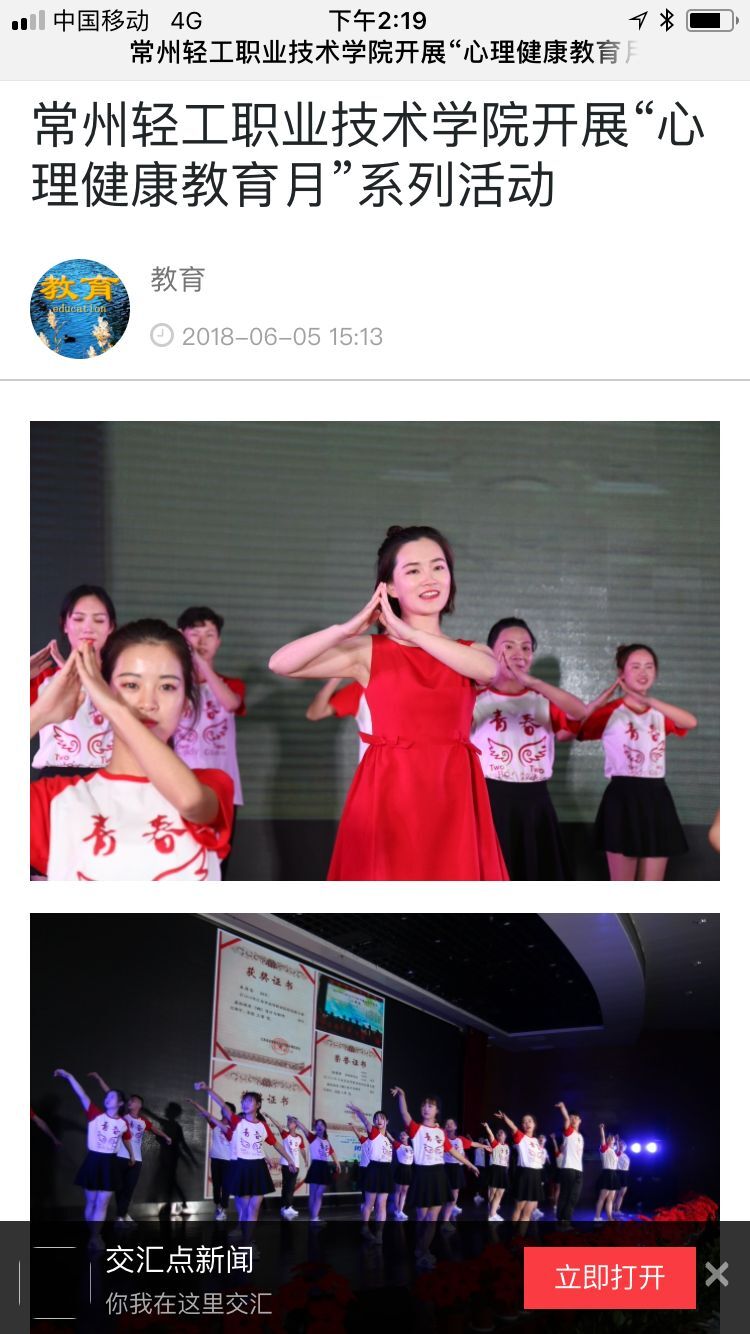
Task: View the group stage performance photo
Action: [x=375, y=1065]
